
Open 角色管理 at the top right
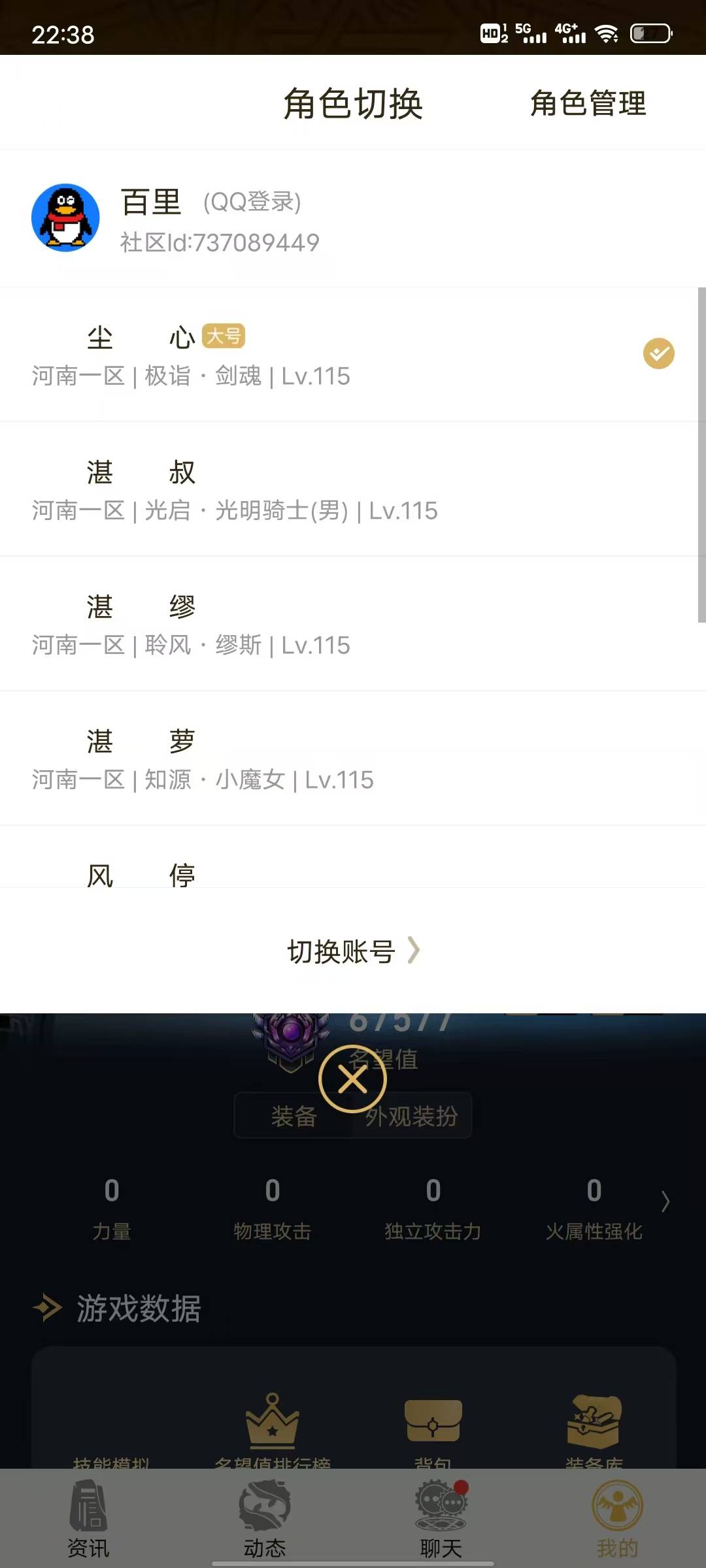pyautogui.click(x=588, y=105)
